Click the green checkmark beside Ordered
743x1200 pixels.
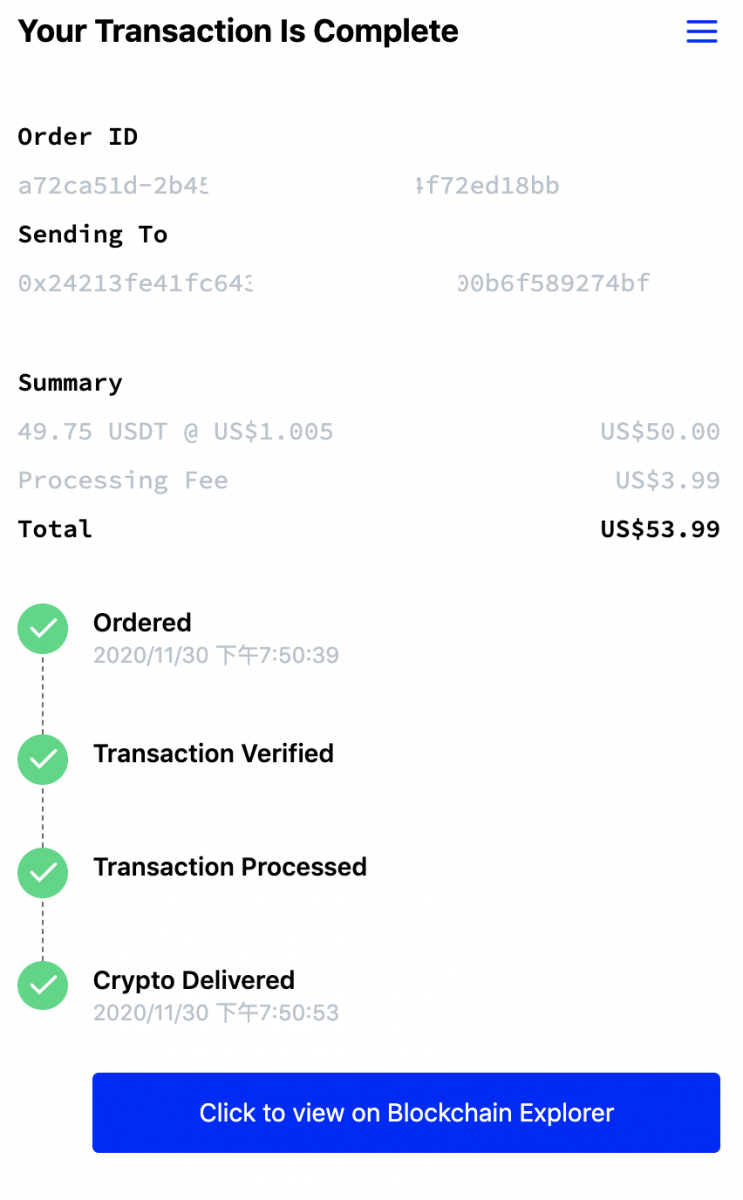click(x=42, y=628)
